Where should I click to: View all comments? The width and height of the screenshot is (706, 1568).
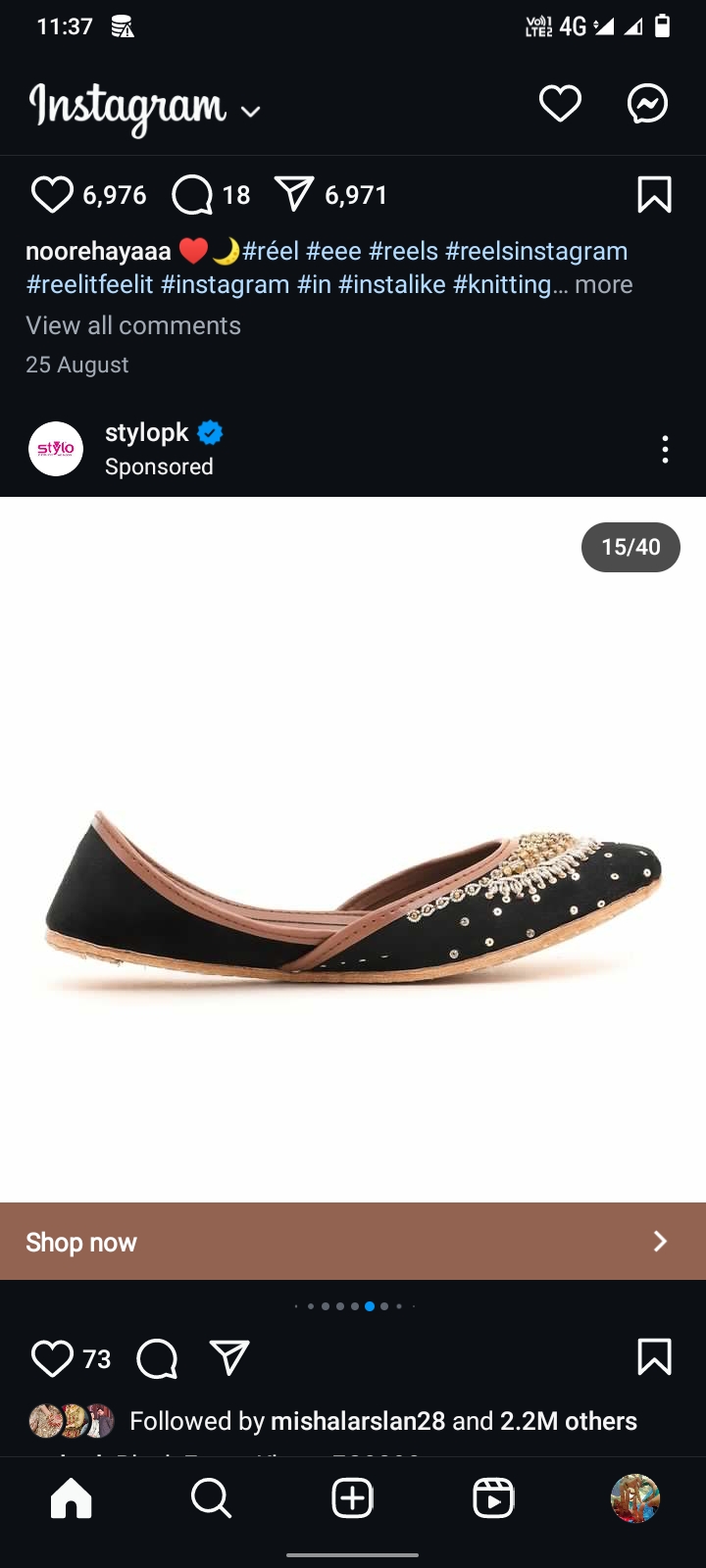[133, 325]
